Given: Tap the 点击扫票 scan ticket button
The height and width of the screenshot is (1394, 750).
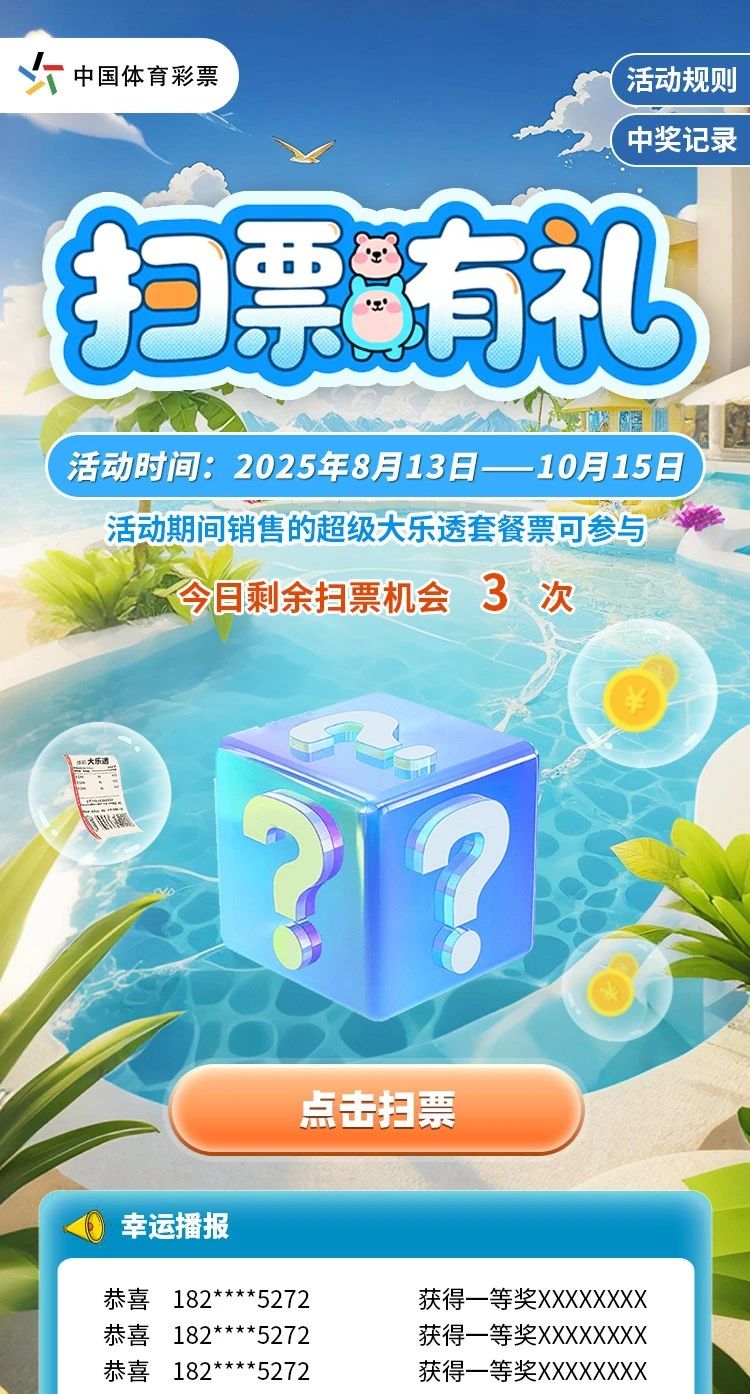Looking at the screenshot, I should (377, 1110).
